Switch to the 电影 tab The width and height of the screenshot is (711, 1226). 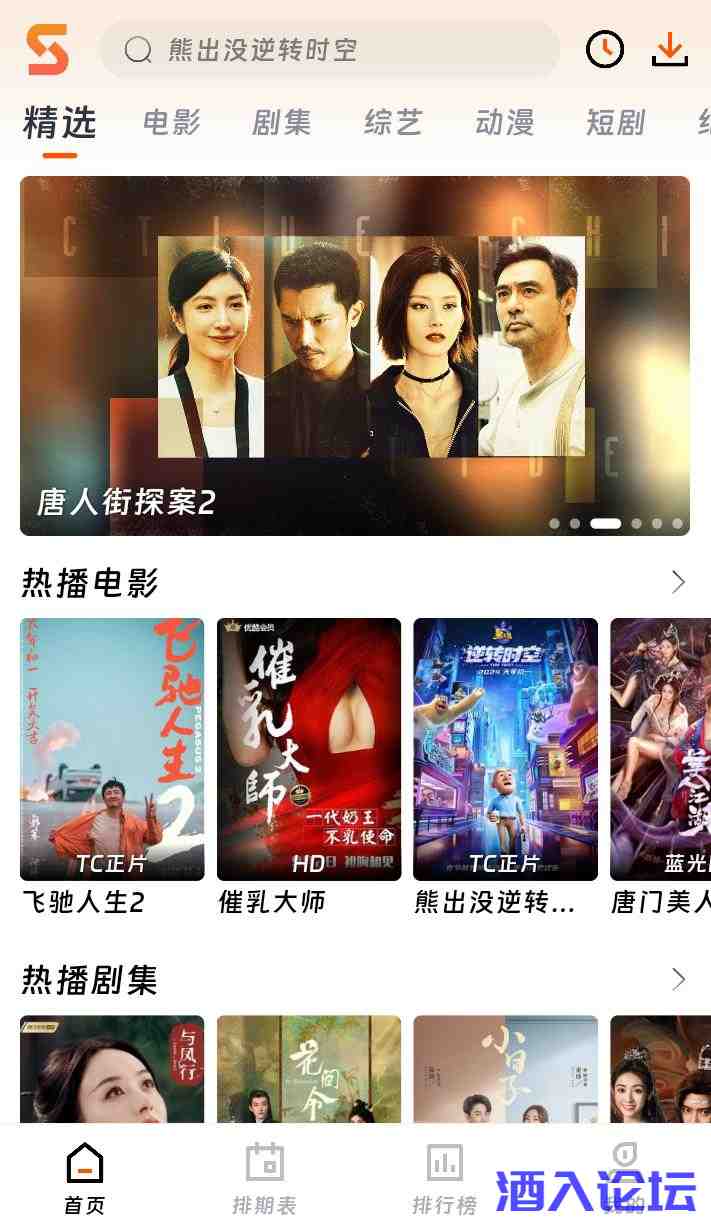coord(172,123)
